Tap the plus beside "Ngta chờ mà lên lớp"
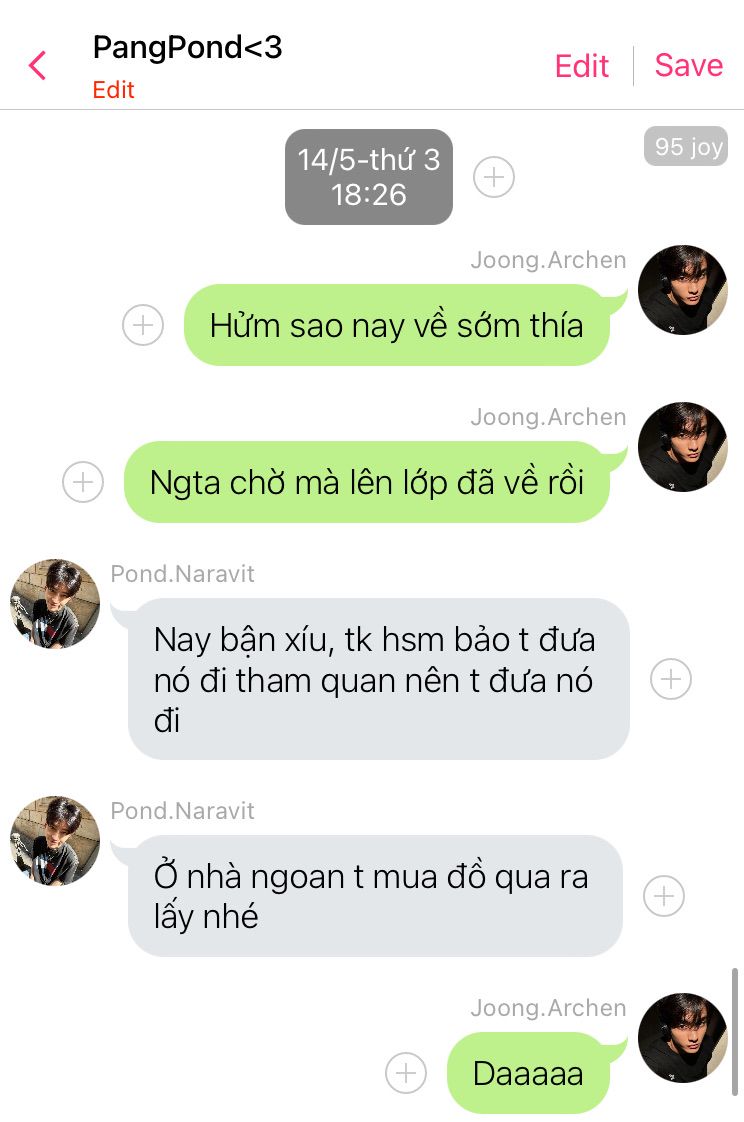Image resolution: width=744 pixels, height=1122 pixels. [x=83, y=482]
